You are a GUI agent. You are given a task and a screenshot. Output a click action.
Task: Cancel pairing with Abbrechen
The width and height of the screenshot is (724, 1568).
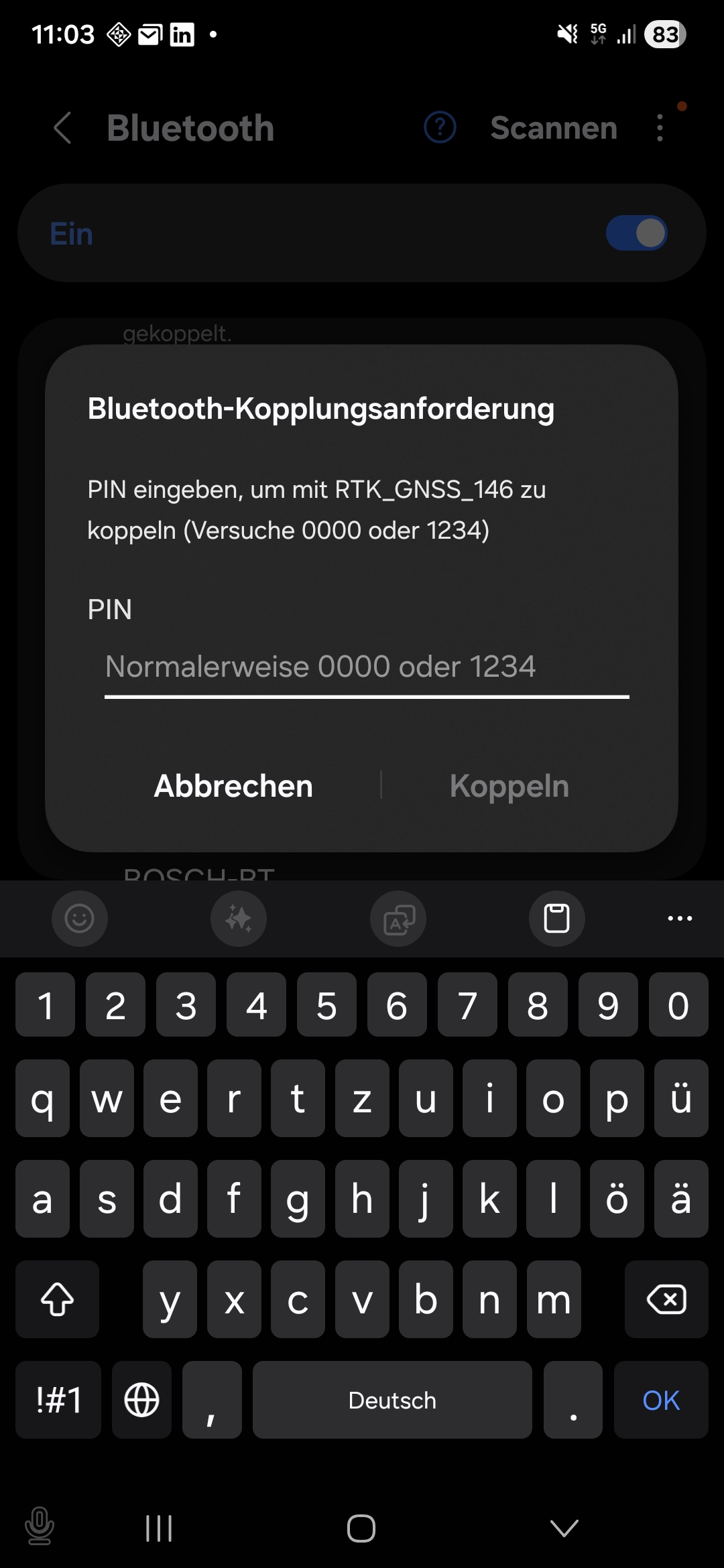tap(233, 786)
